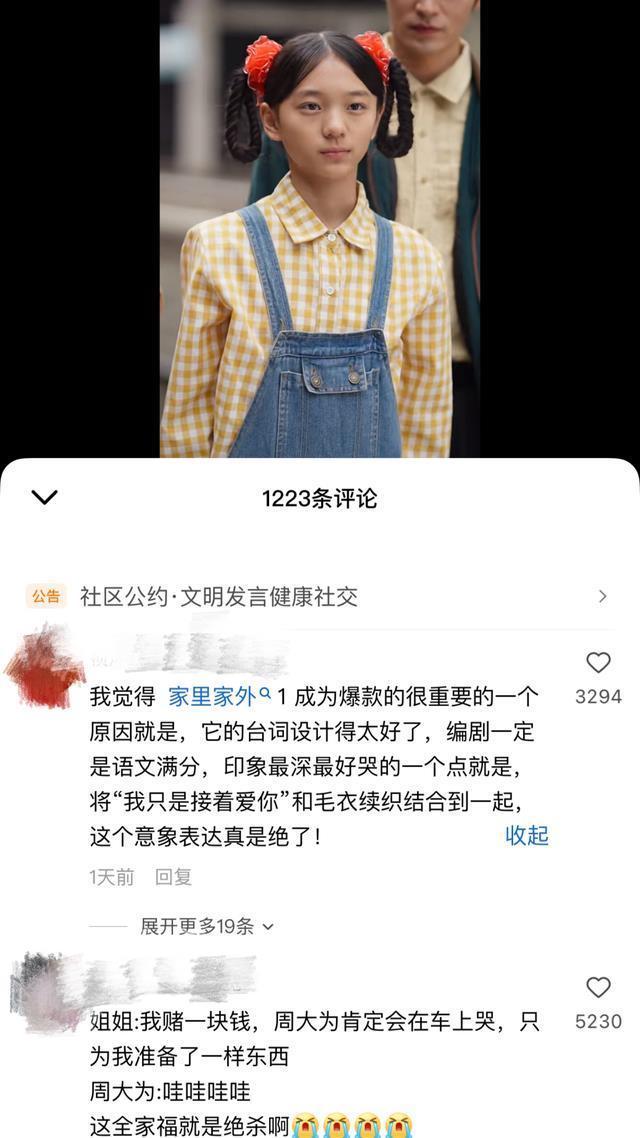Like the comment about 台词设计
The image size is (640, 1138).
click(x=598, y=663)
